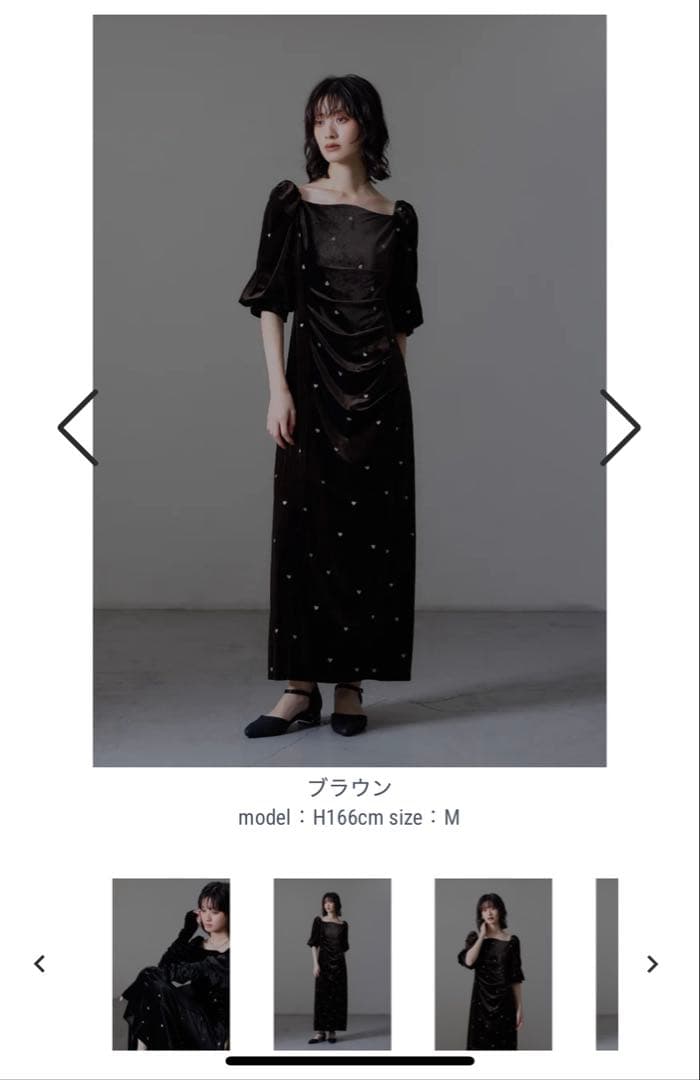The height and width of the screenshot is (1080, 700).
Task: Select the close-up upper body thumbnail
Action: 493,964
